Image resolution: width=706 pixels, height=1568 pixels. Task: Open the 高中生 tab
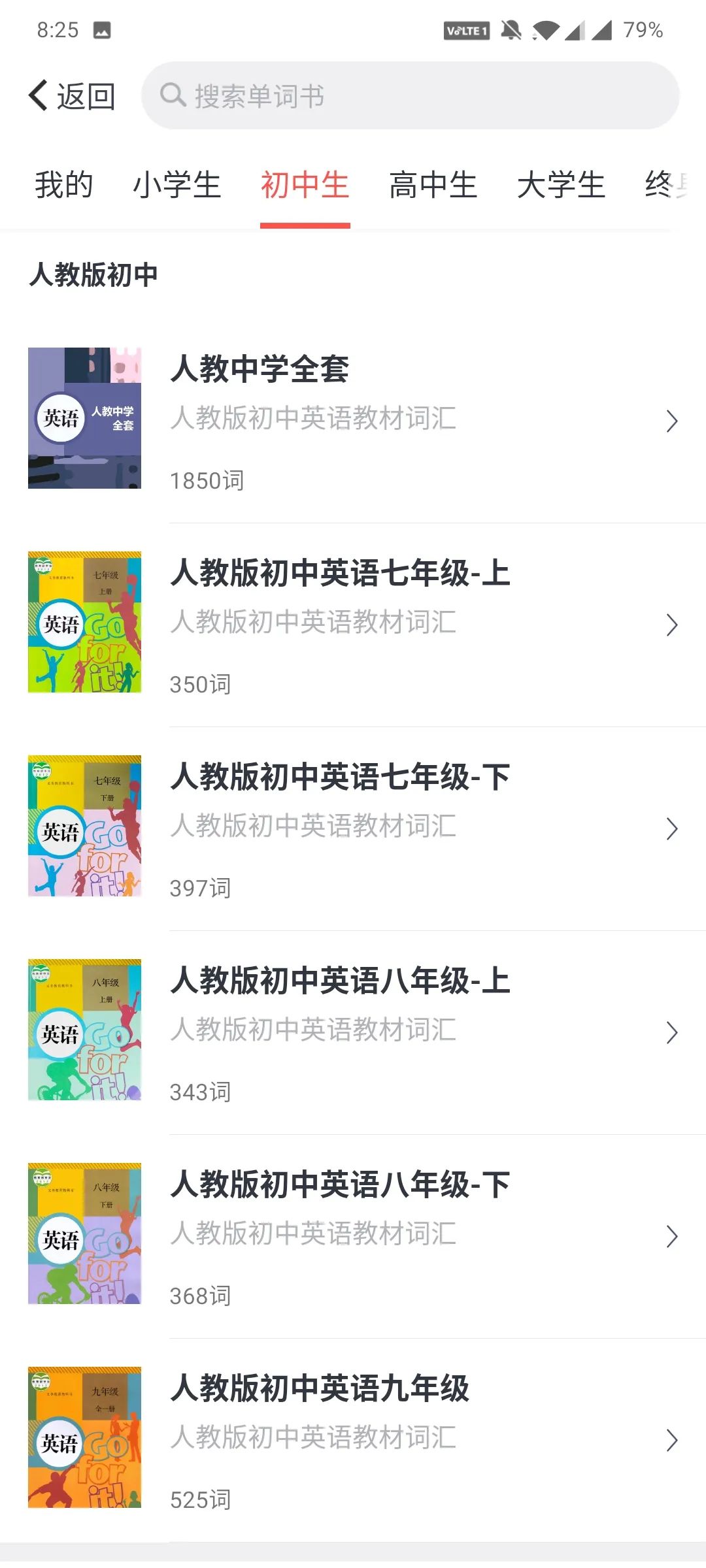(x=433, y=185)
